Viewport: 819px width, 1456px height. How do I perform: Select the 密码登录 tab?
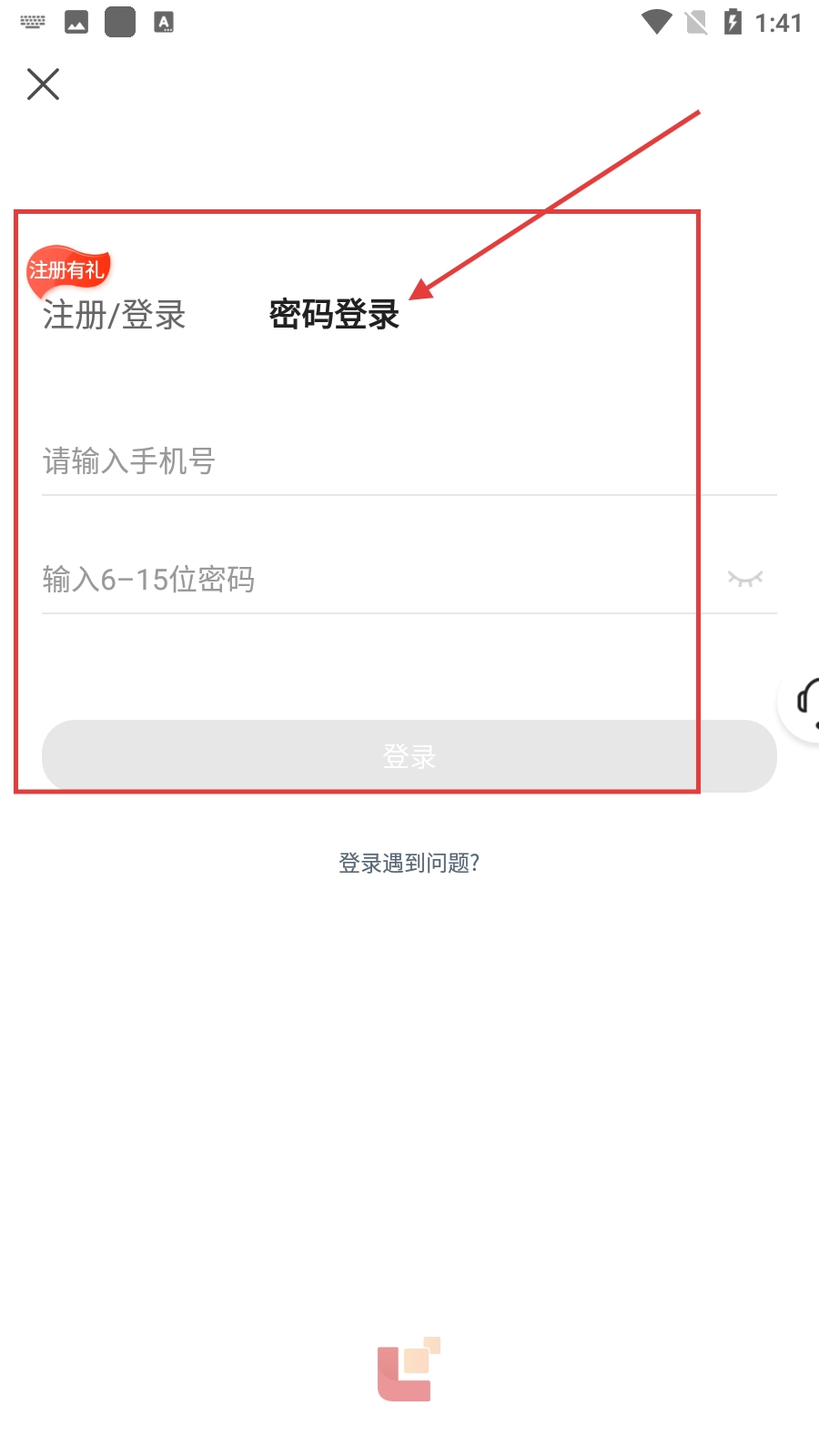(x=334, y=315)
